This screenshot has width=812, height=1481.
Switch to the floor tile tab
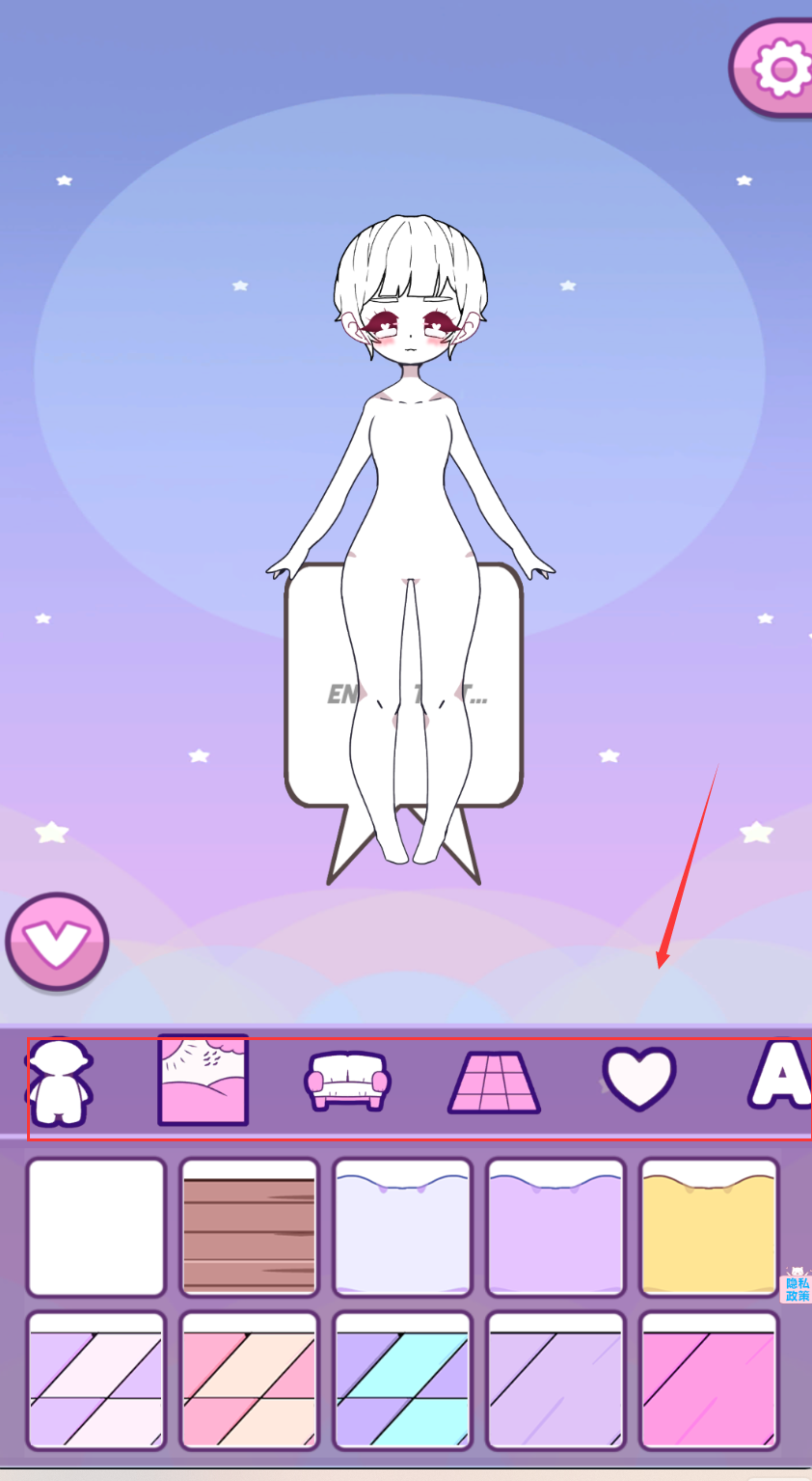pos(494,1083)
